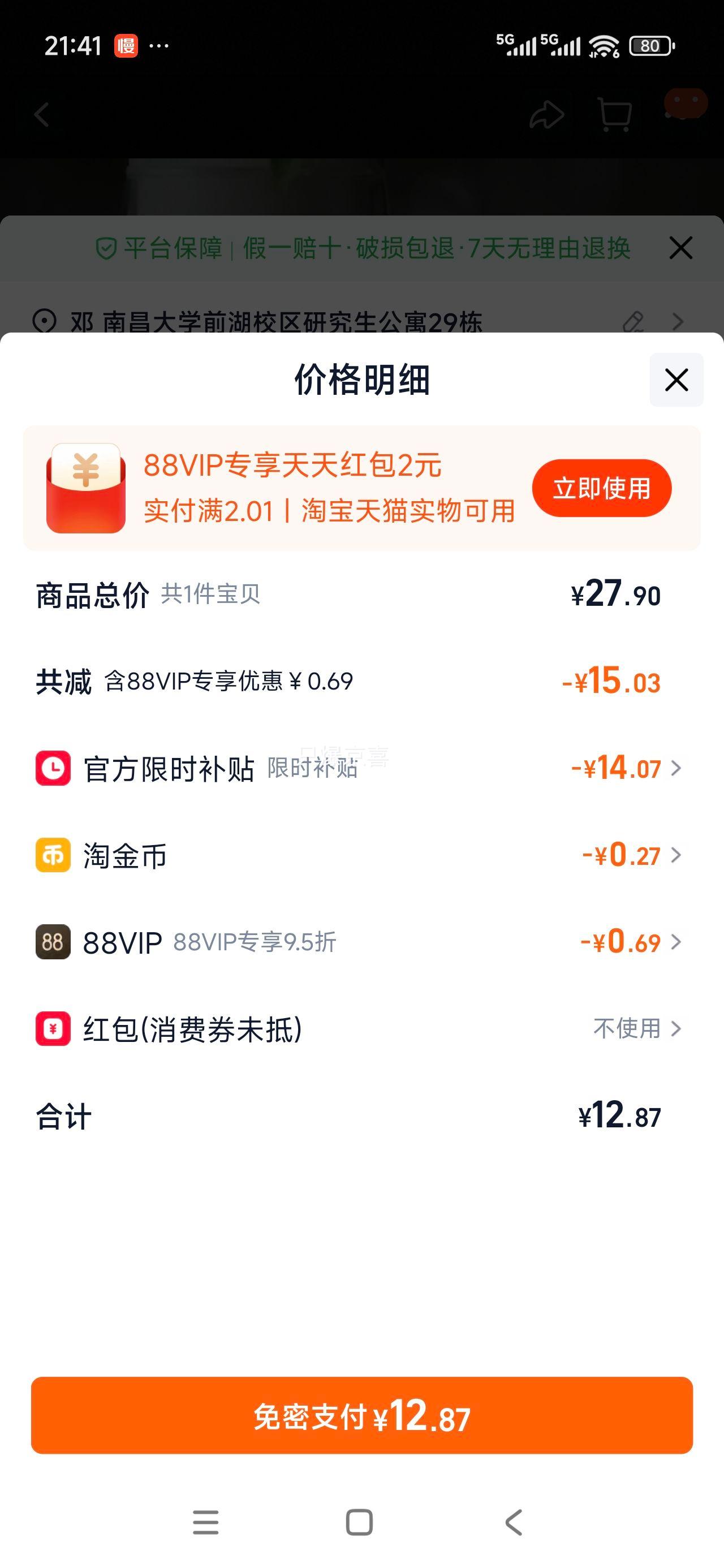Click the platform guarantee shield icon
This screenshot has width=724, height=1568.
coord(106,248)
